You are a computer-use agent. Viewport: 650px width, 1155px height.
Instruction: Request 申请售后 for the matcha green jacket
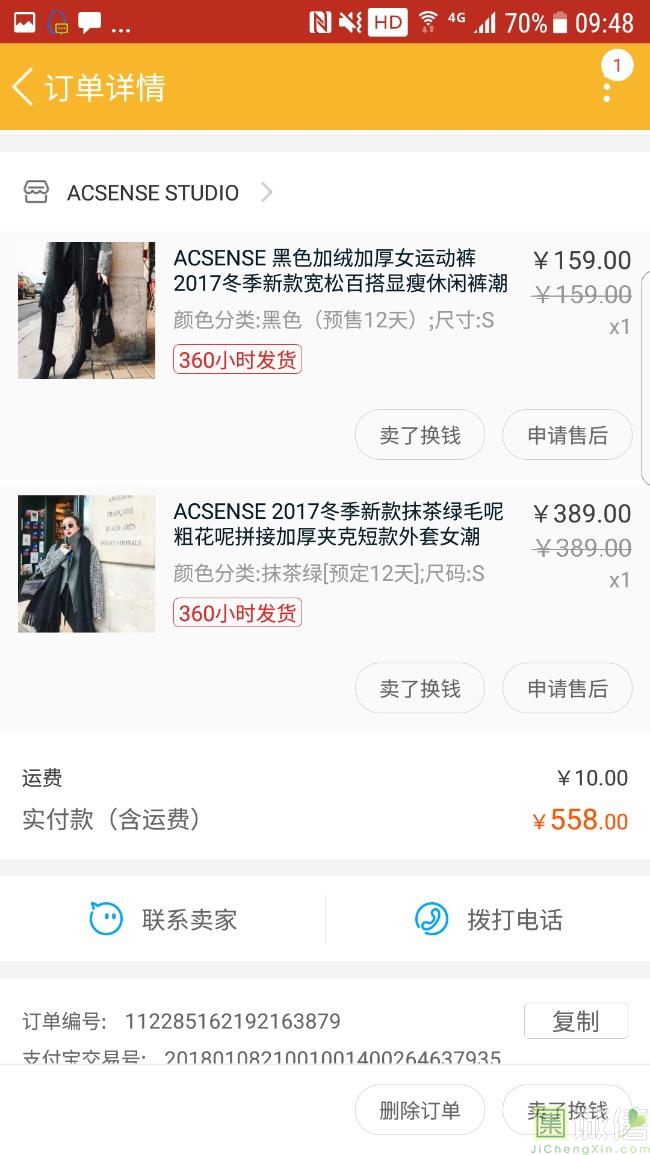pos(567,688)
